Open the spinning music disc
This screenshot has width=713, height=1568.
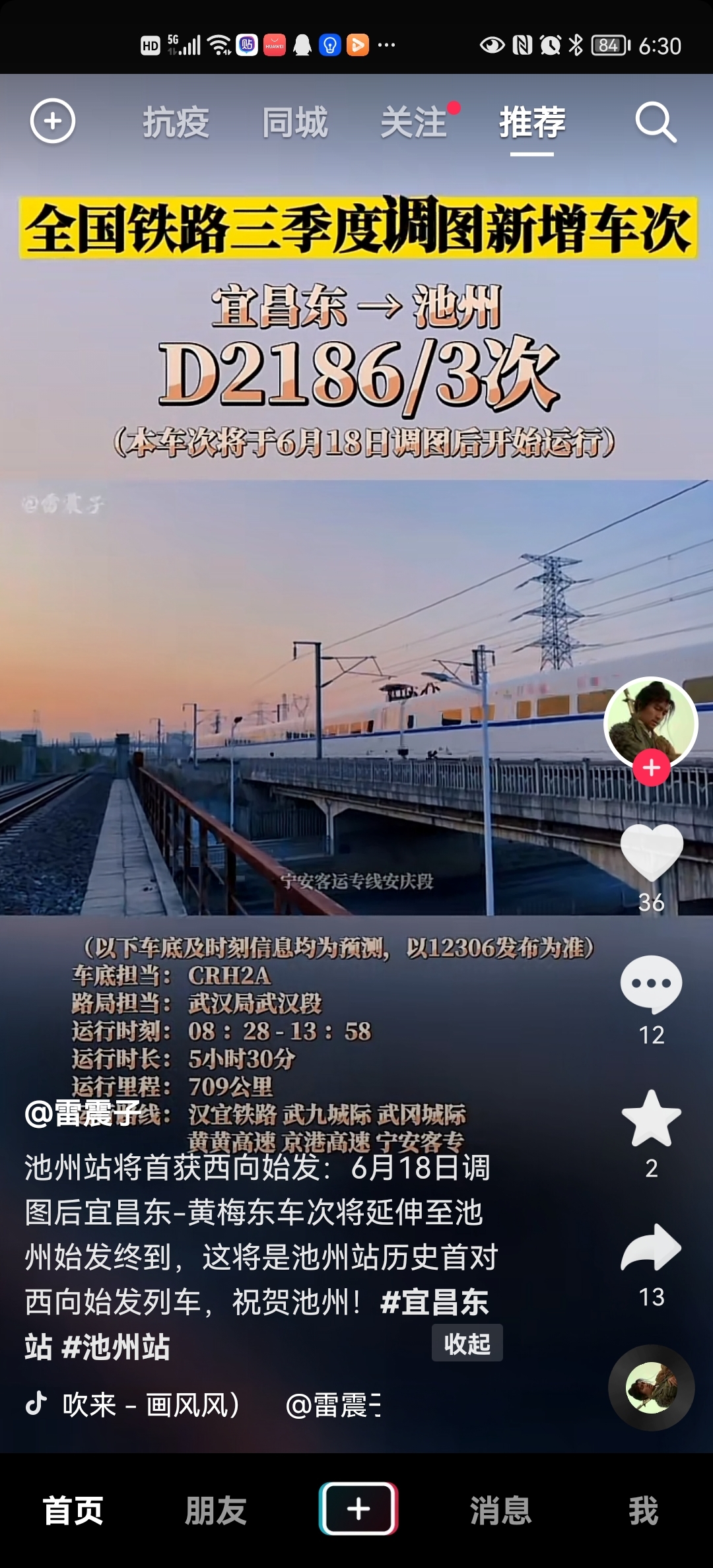tap(652, 1387)
